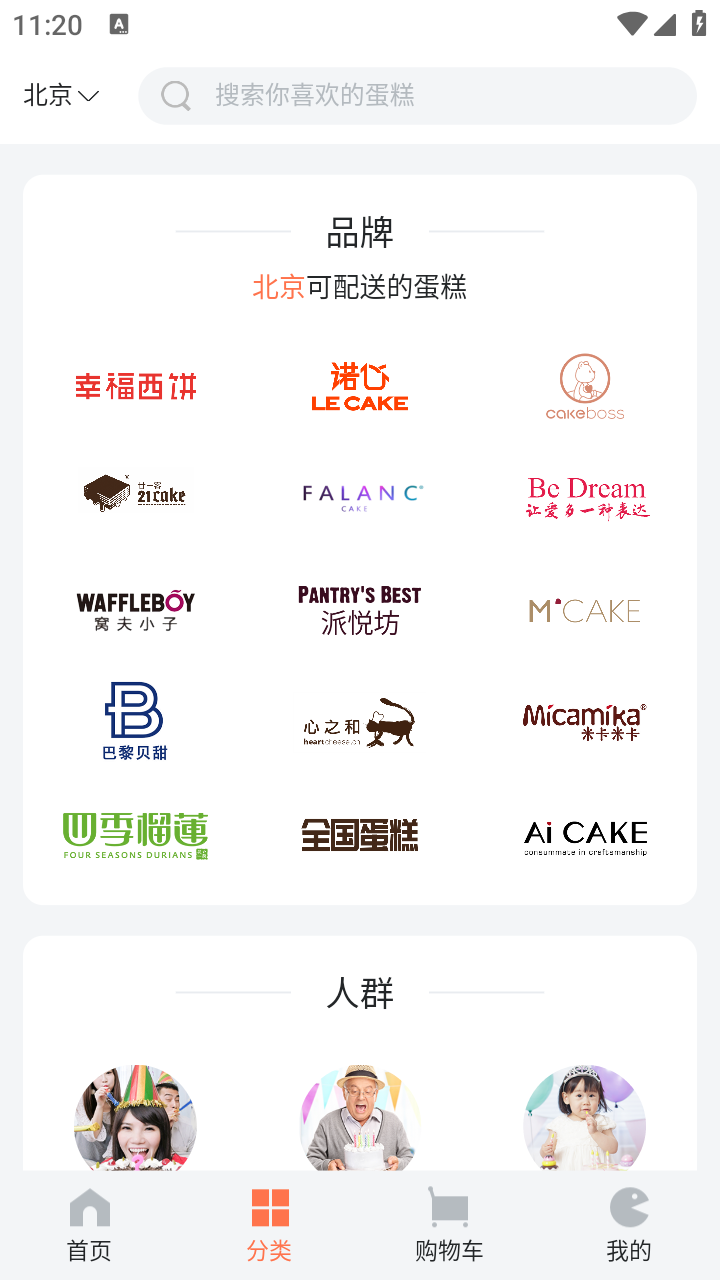Open the Micamika 米卡米卡 brand
The image size is (720, 1280).
coord(585,721)
